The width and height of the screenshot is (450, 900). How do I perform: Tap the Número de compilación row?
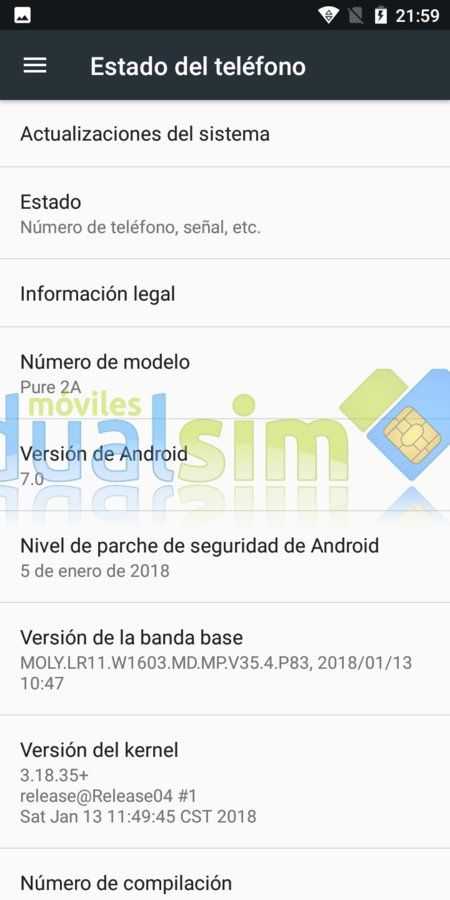(x=225, y=875)
